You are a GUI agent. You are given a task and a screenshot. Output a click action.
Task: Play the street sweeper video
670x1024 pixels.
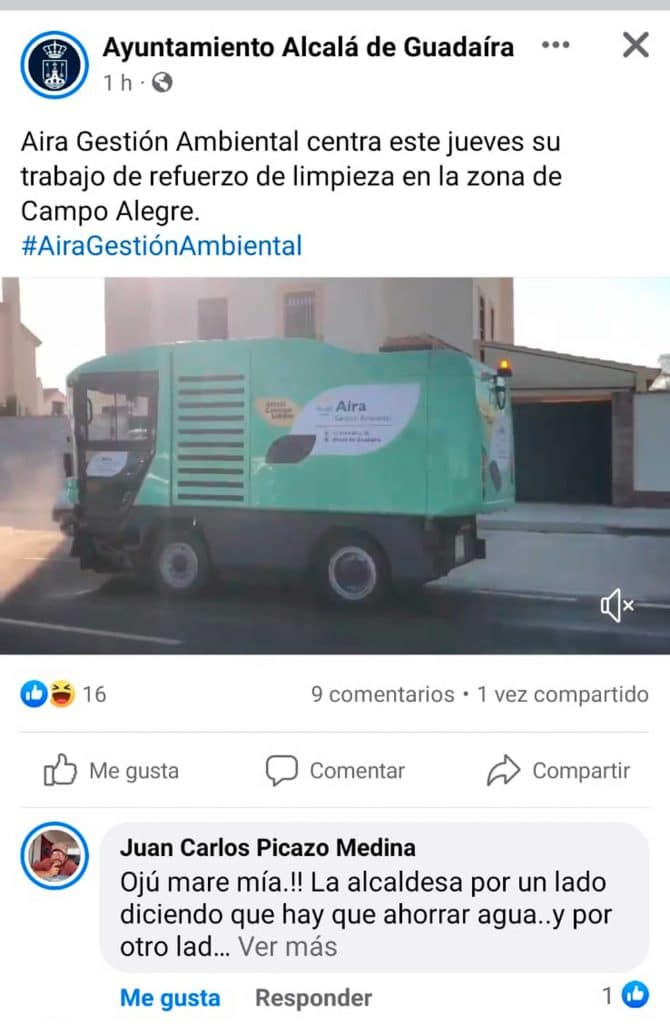coord(335,465)
